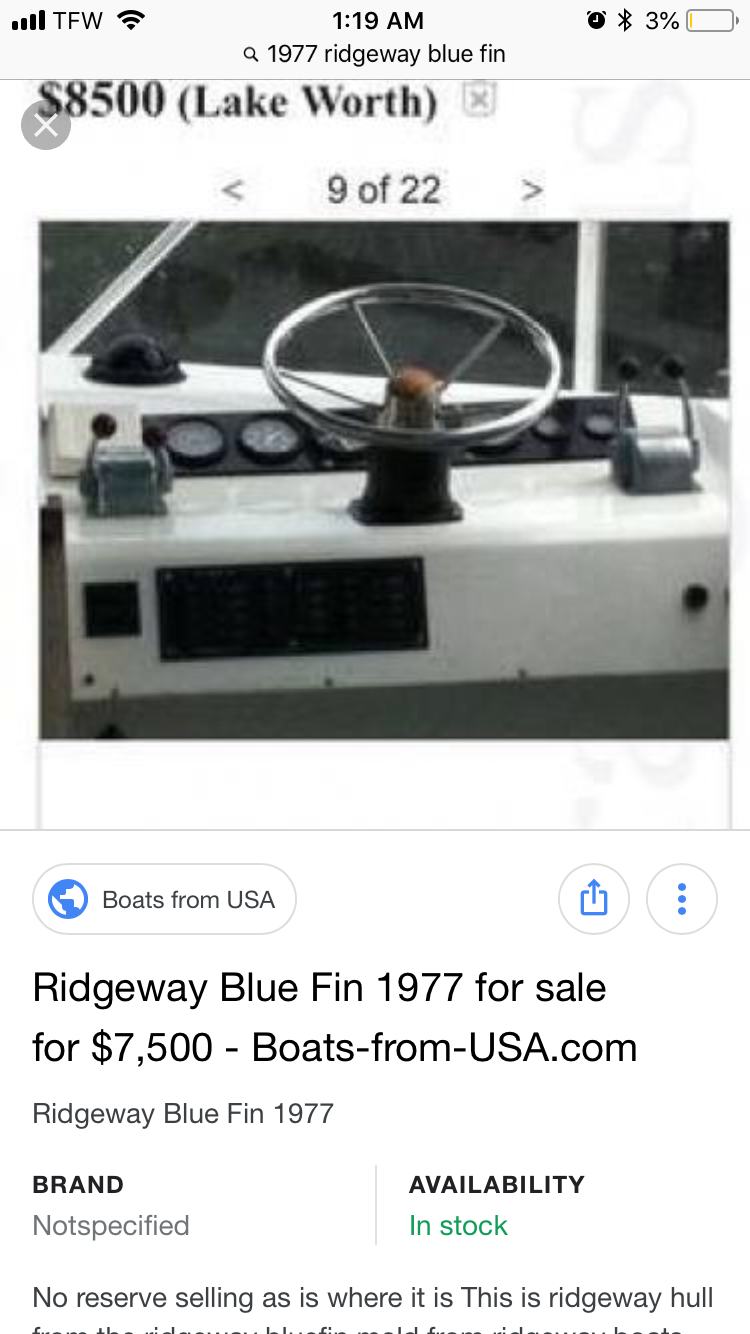Open the three-dot overflow menu
The image size is (750, 1334).
tap(682, 898)
